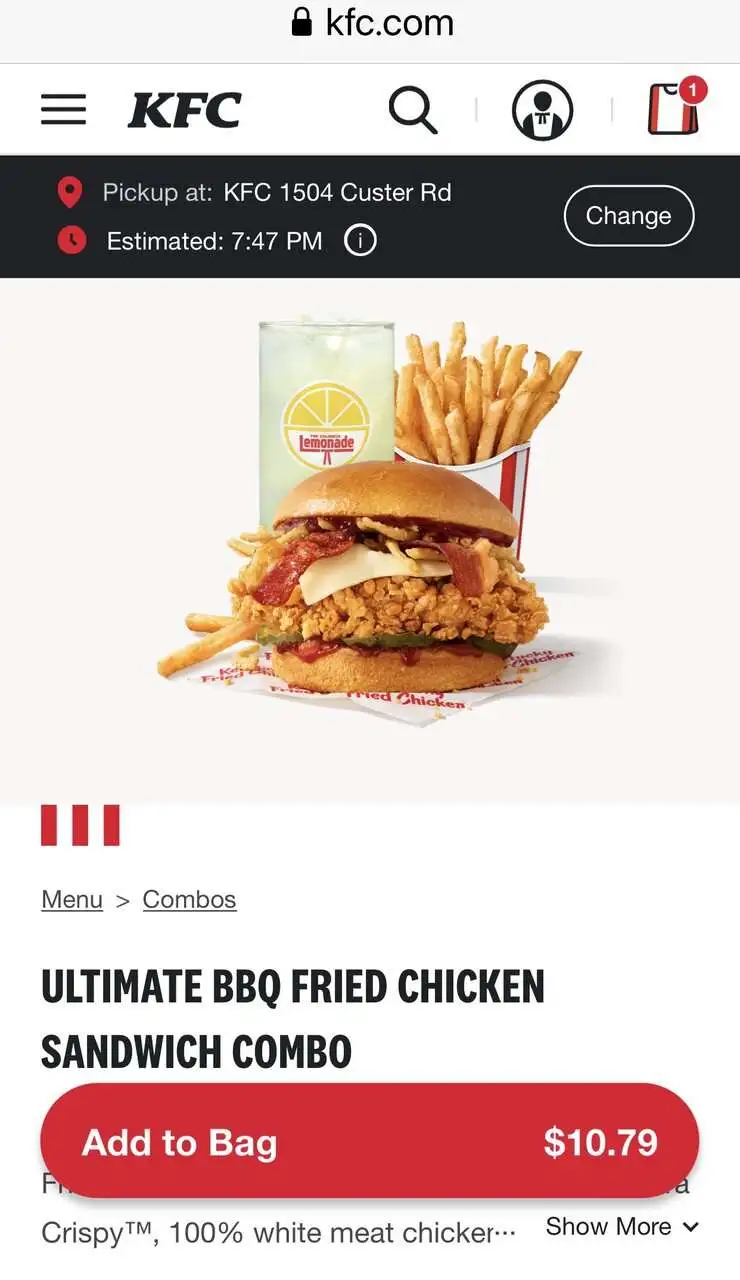Open the hamburger navigation menu
Image resolution: width=740 pixels, height=1280 pixels.
(x=63, y=110)
